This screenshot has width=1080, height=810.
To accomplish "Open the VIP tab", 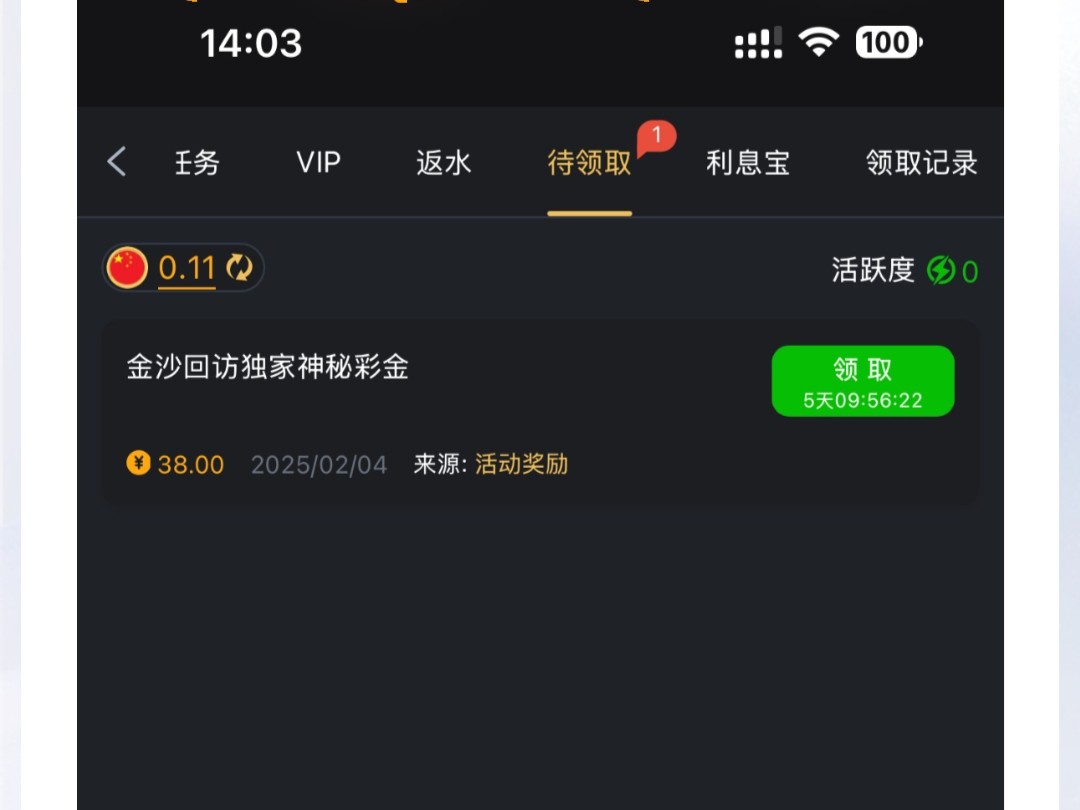I will click(318, 162).
